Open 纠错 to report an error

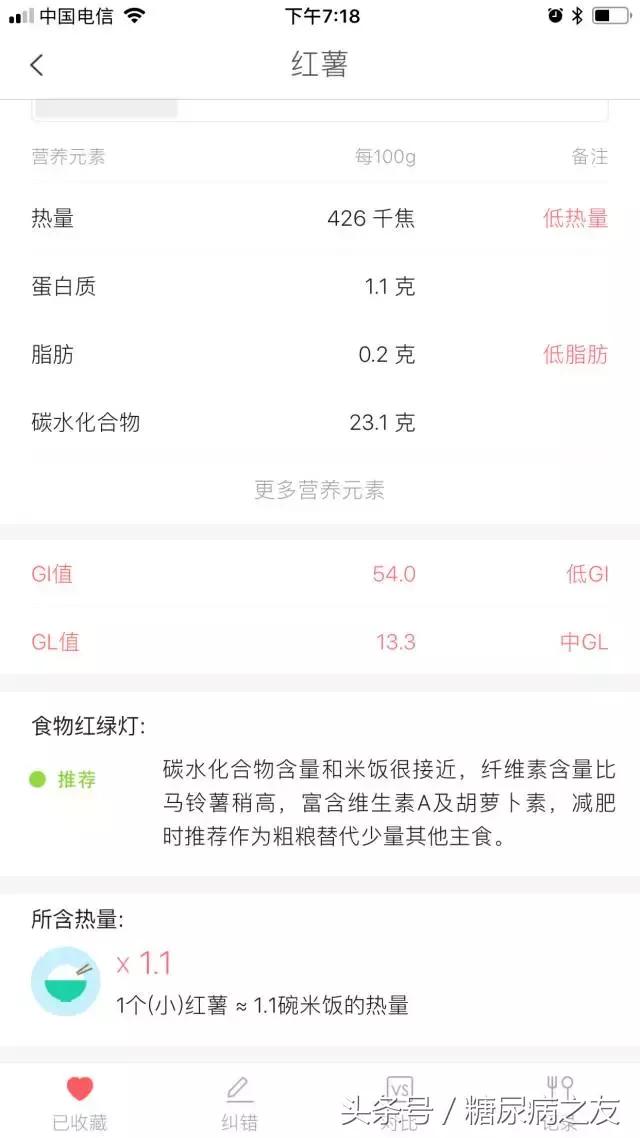[x=239, y=1102]
